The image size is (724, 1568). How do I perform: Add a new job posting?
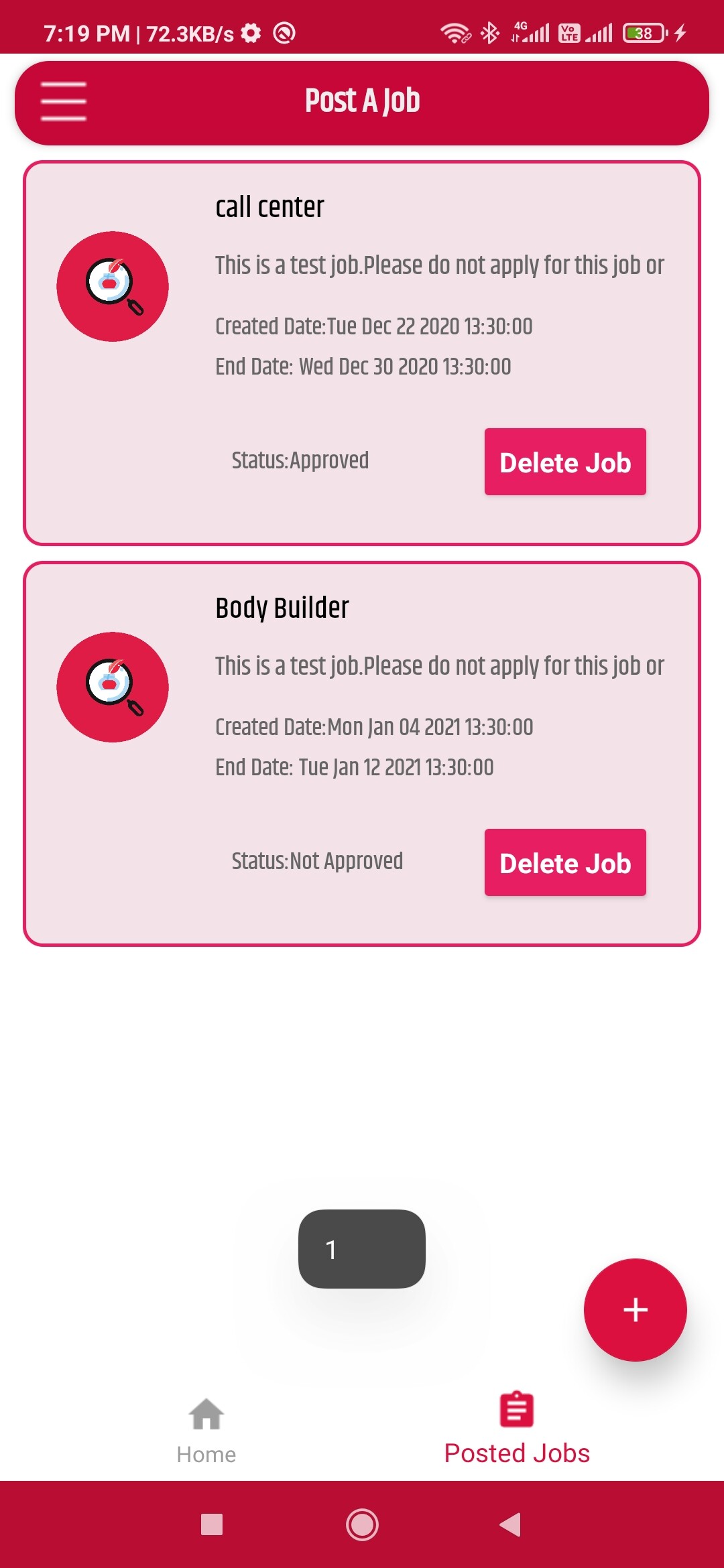coord(635,1309)
